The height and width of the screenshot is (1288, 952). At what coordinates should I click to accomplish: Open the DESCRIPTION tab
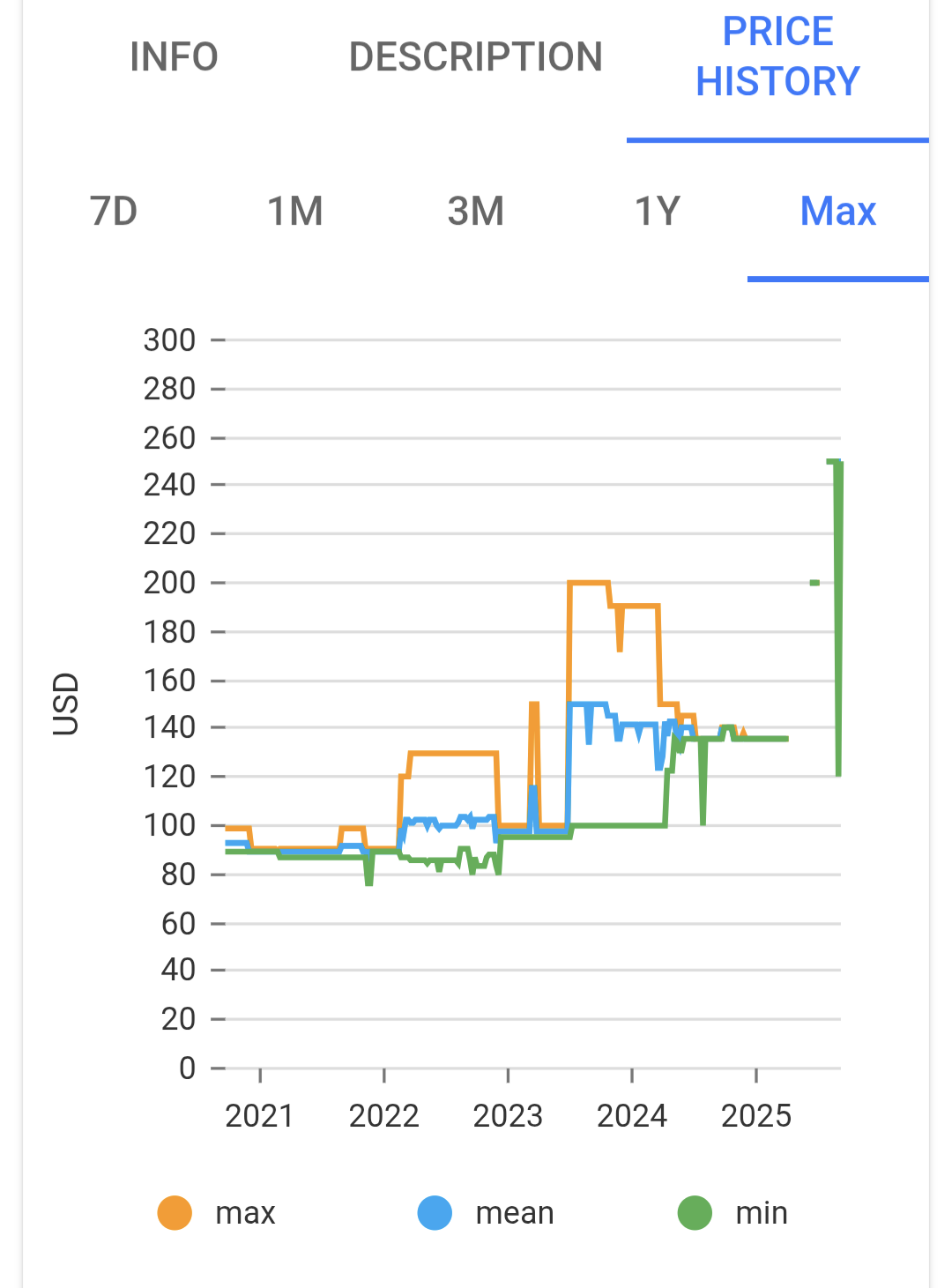click(x=475, y=57)
